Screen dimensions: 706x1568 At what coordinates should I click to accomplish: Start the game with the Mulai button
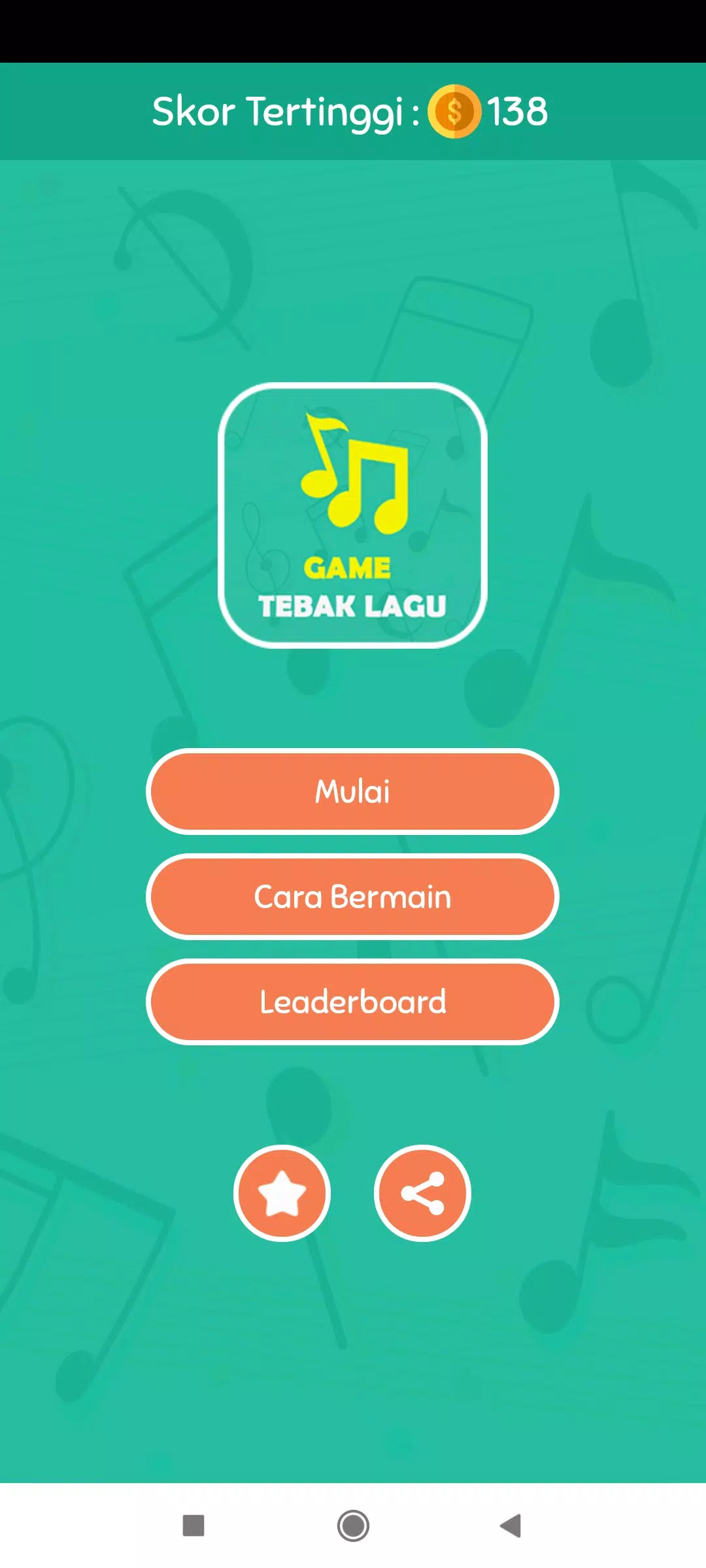(x=353, y=792)
